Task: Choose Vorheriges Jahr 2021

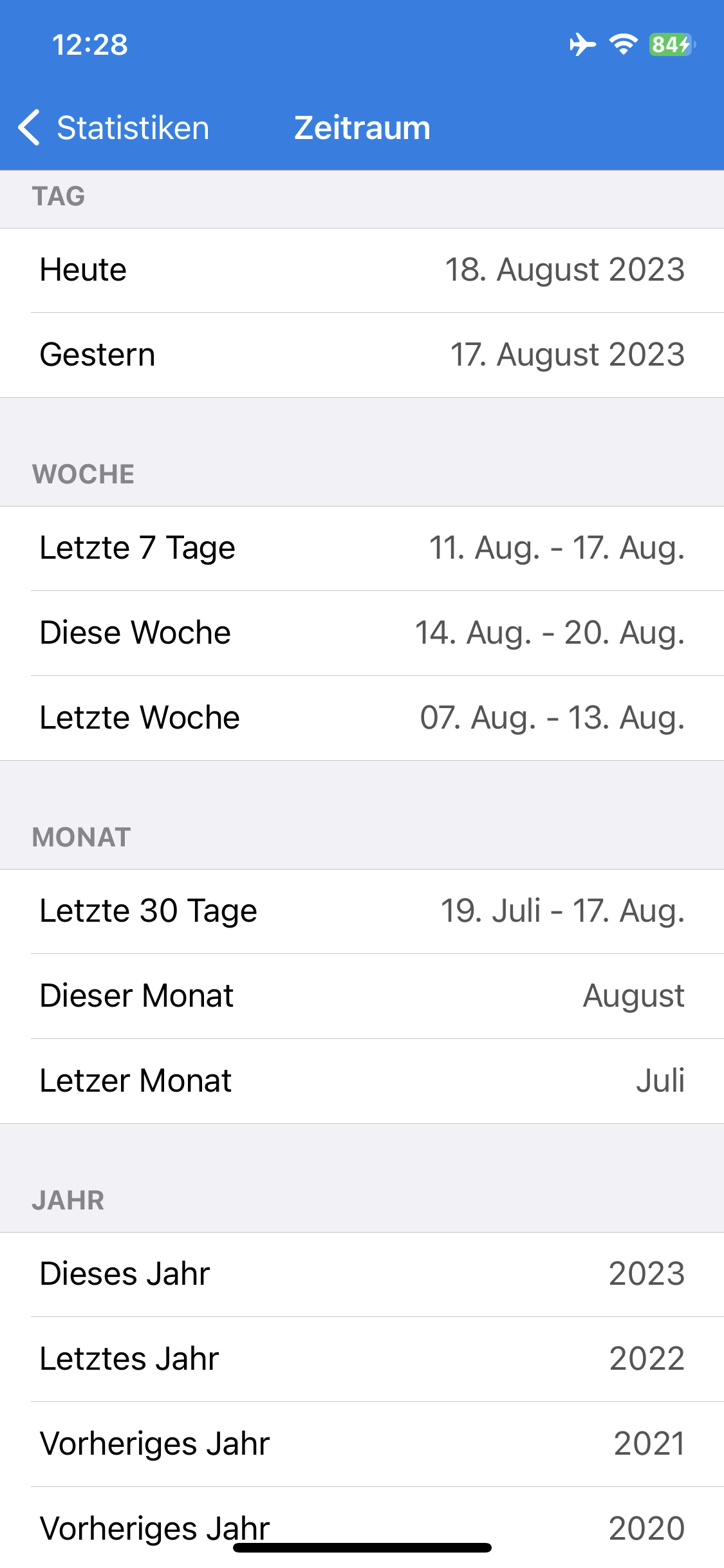Action: pos(362,1444)
